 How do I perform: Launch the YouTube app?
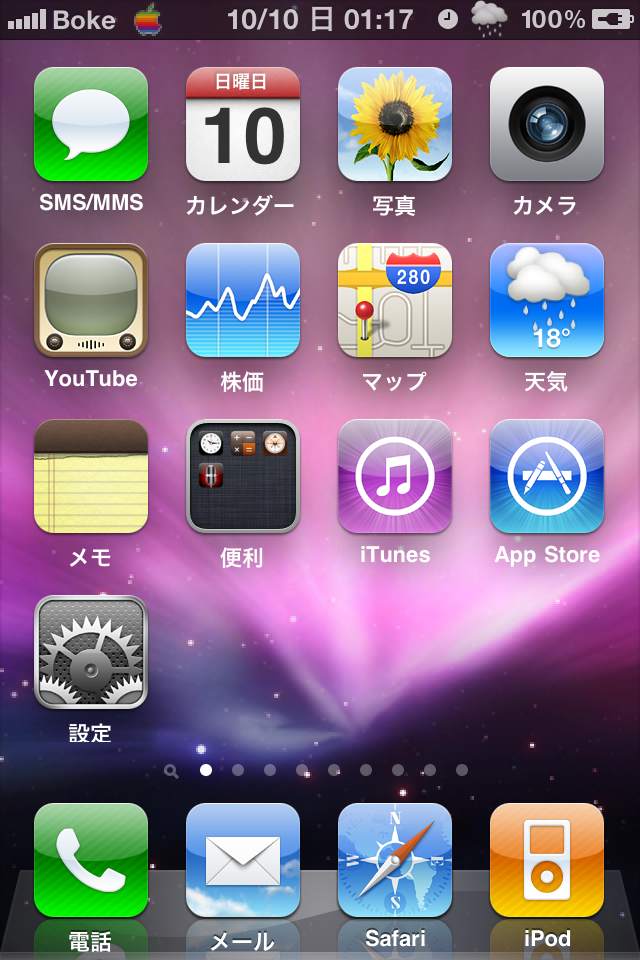click(x=91, y=300)
